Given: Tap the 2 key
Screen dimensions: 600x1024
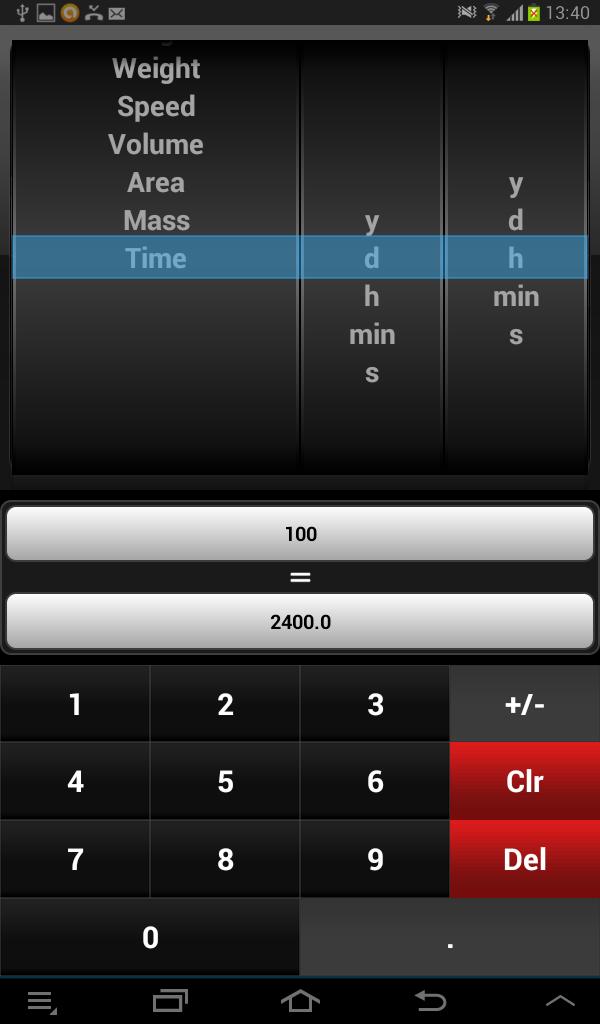Looking at the screenshot, I should 225,705.
